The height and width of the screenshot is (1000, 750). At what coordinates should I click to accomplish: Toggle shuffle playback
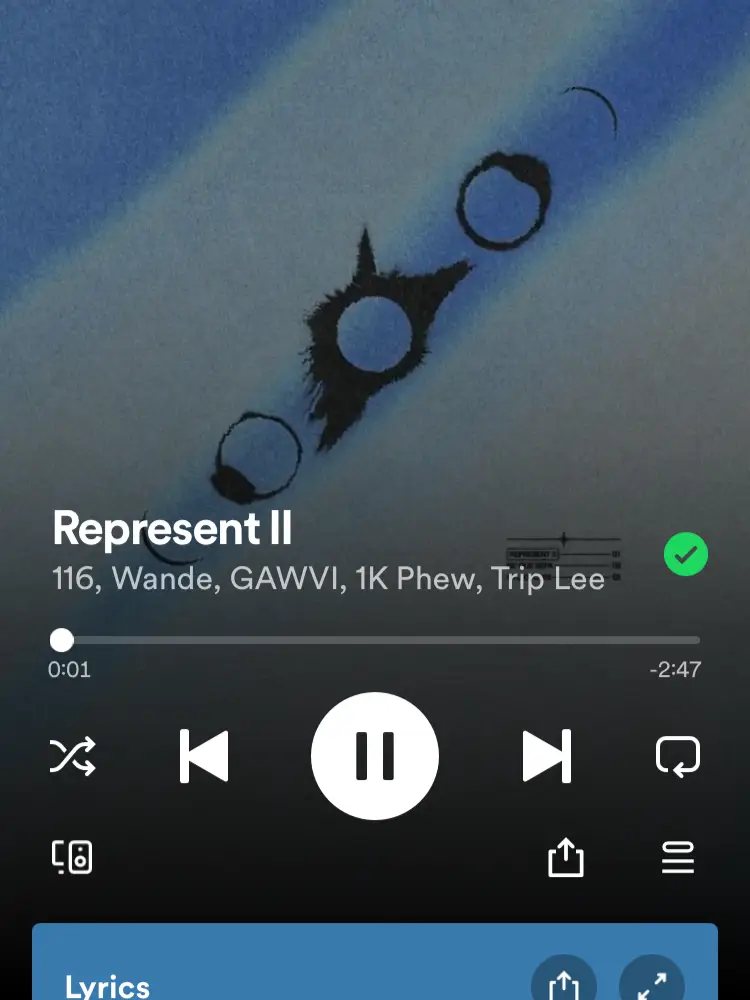73,756
